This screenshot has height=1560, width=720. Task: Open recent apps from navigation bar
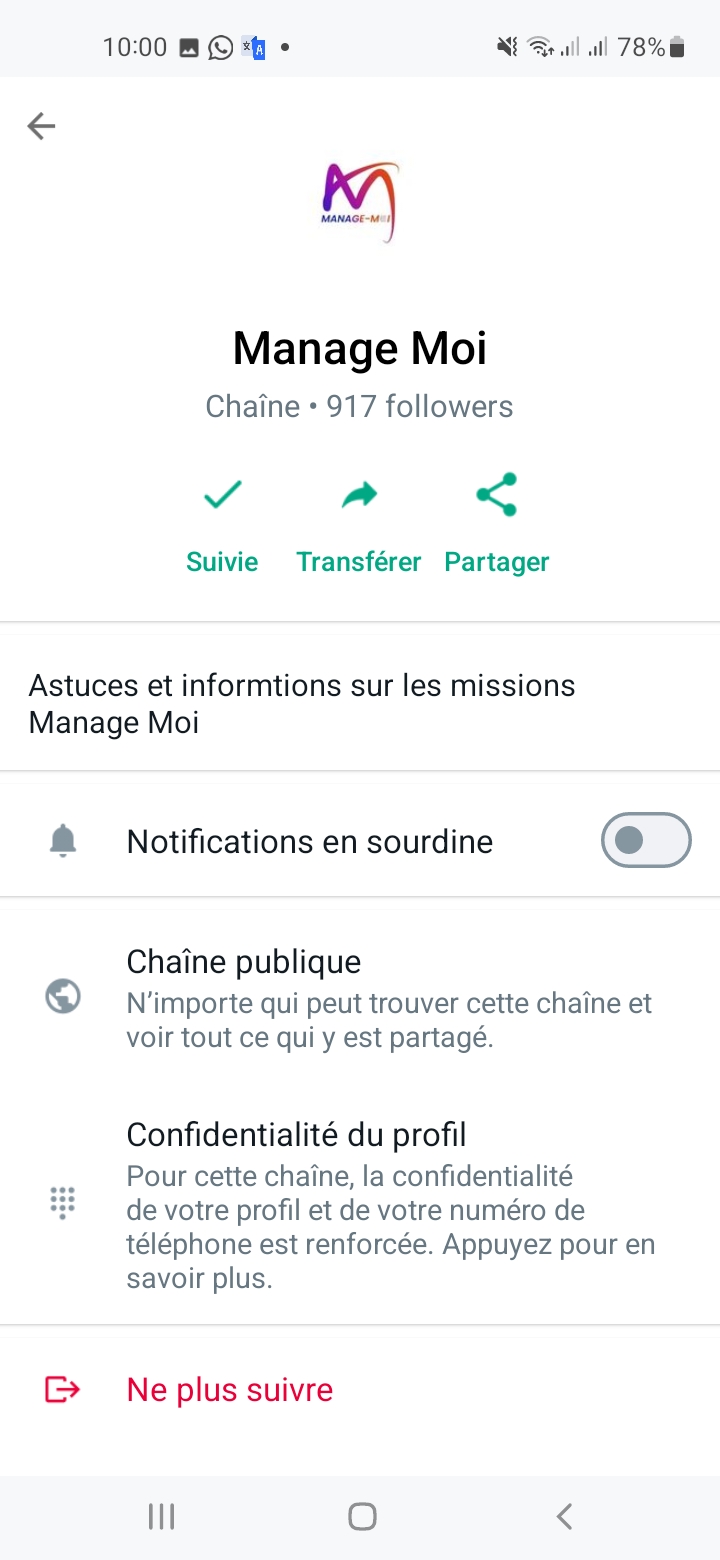tap(161, 1517)
